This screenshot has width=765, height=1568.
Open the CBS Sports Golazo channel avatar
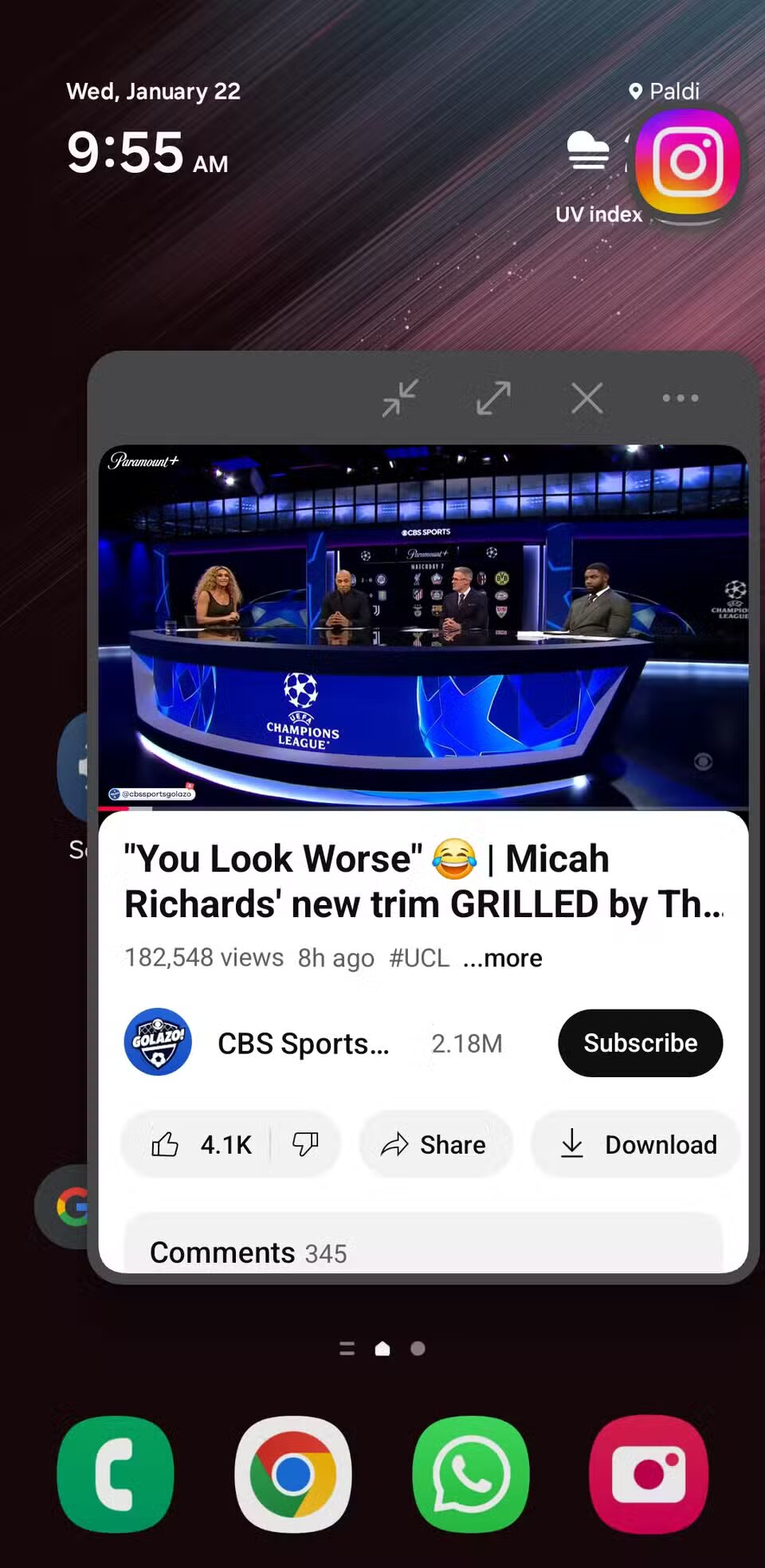(x=158, y=1042)
